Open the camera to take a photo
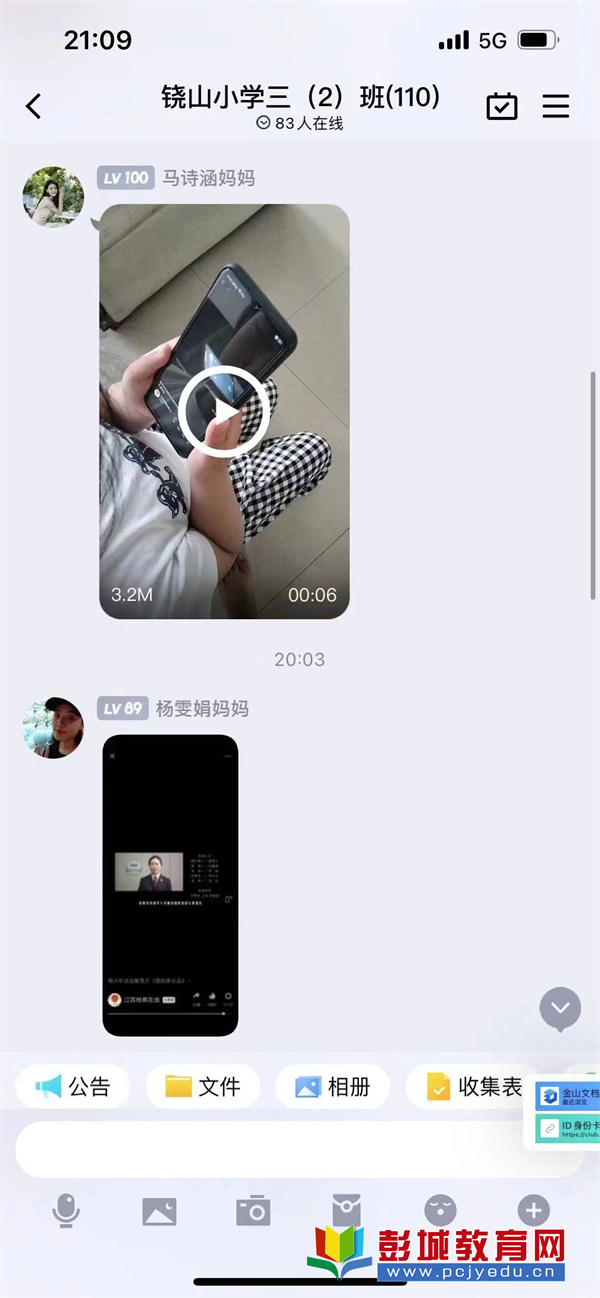This screenshot has width=600, height=1298. (253, 1210)
